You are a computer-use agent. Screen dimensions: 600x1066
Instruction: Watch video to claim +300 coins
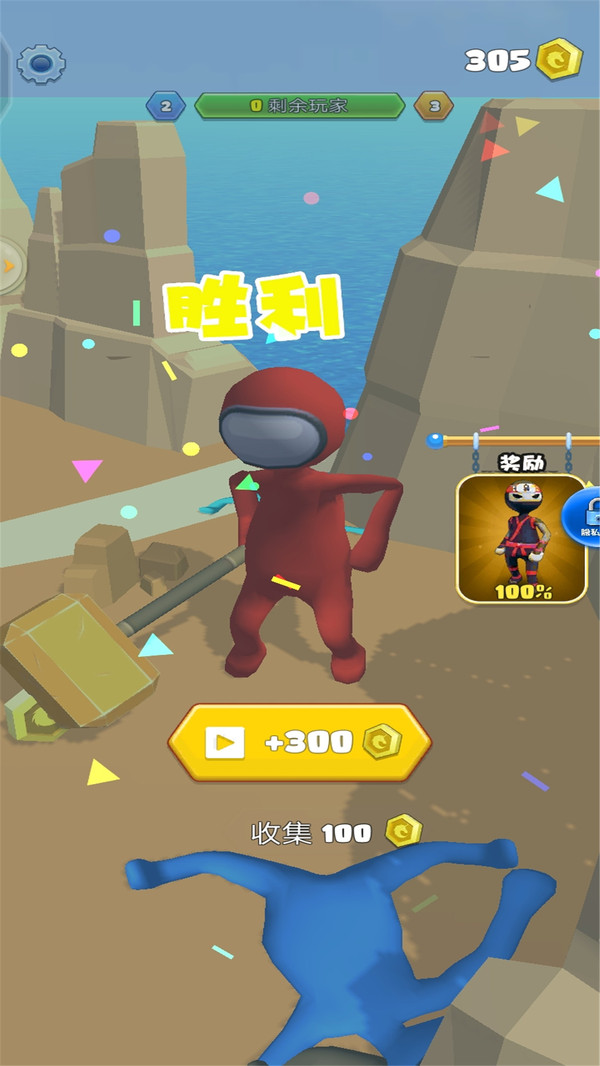point(299,742)
